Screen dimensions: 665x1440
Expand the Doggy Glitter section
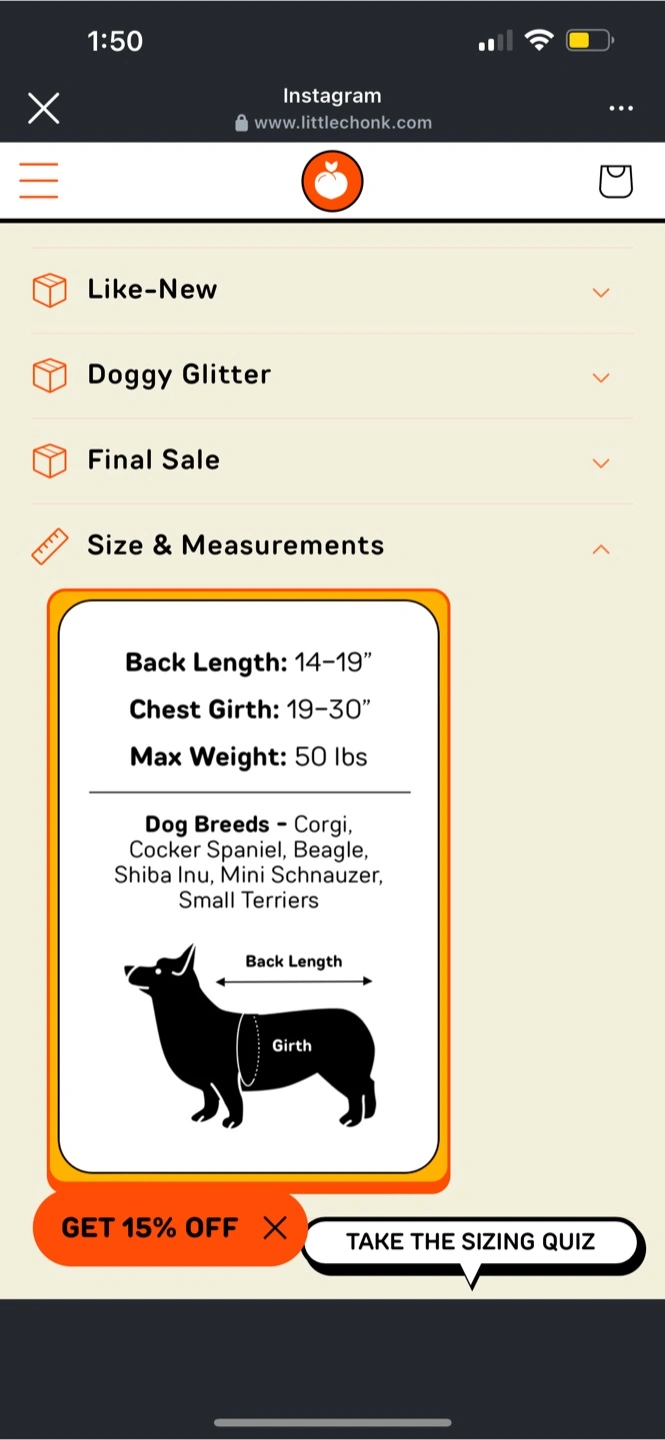coord(332,376)
